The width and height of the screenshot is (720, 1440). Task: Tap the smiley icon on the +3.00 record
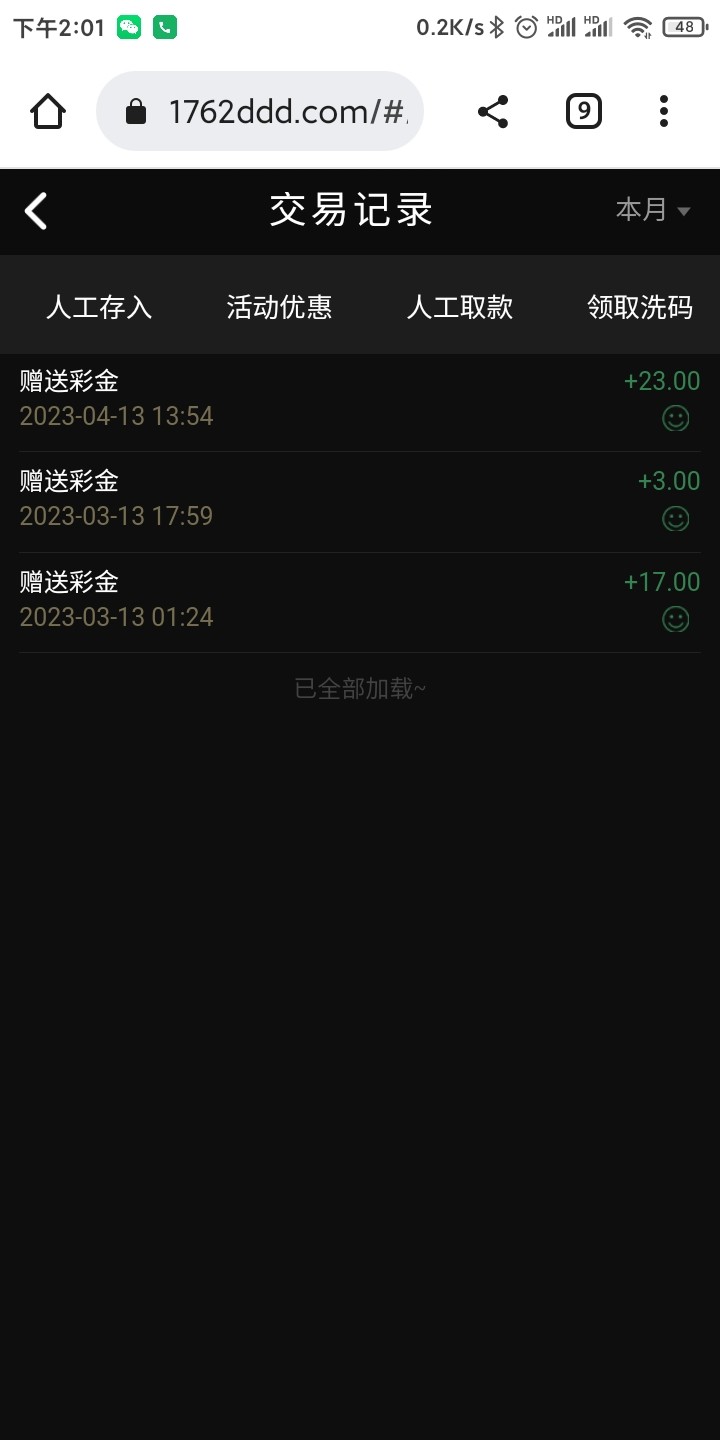pyautogui.click(x=676, y=519)
